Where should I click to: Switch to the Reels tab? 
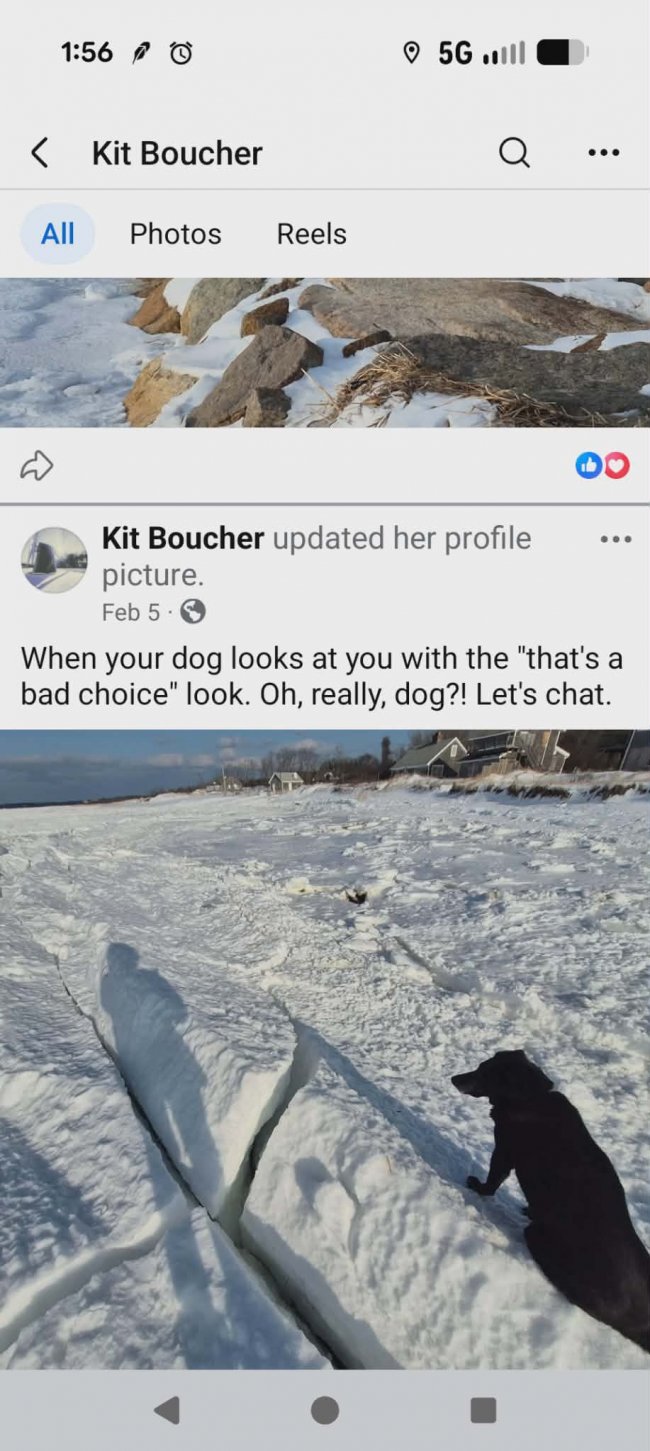pos(311,234)
